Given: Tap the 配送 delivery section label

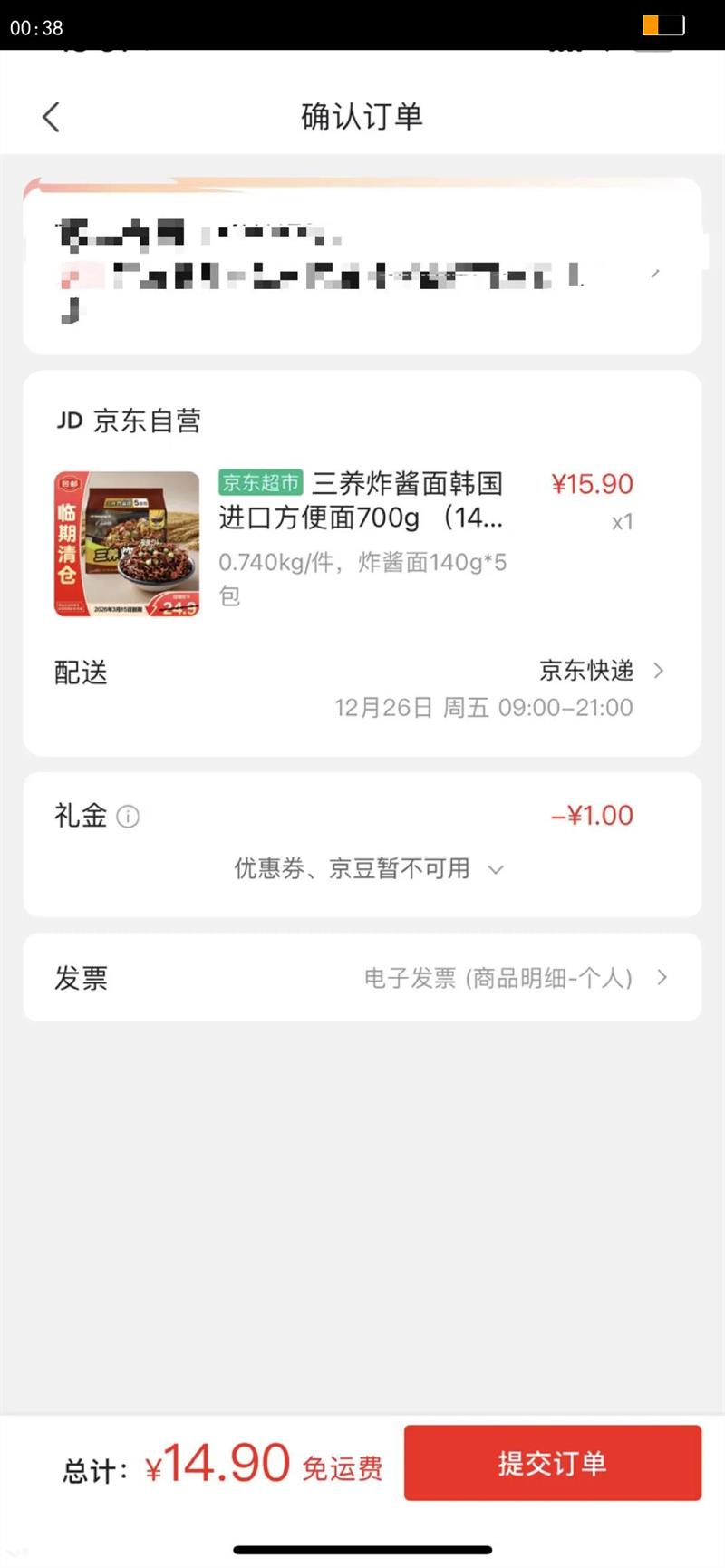Looking at the screenshot, I should (x=81, y=673).
